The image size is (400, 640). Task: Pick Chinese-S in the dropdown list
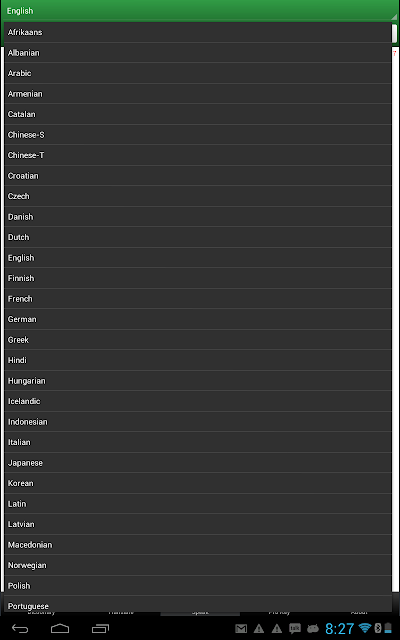198,135
